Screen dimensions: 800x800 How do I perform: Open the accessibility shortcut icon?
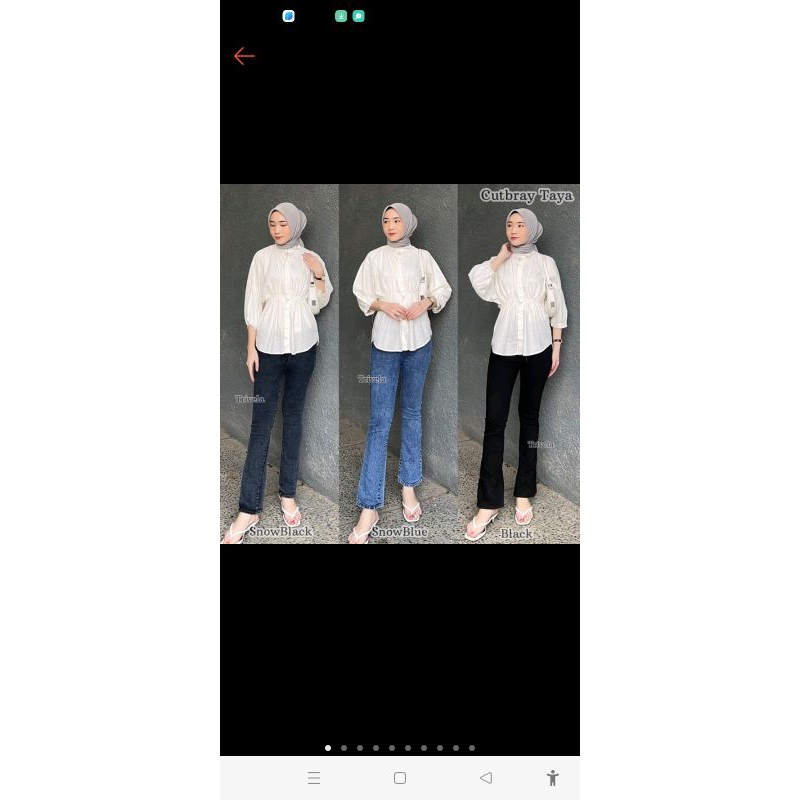tap(552, 778)
